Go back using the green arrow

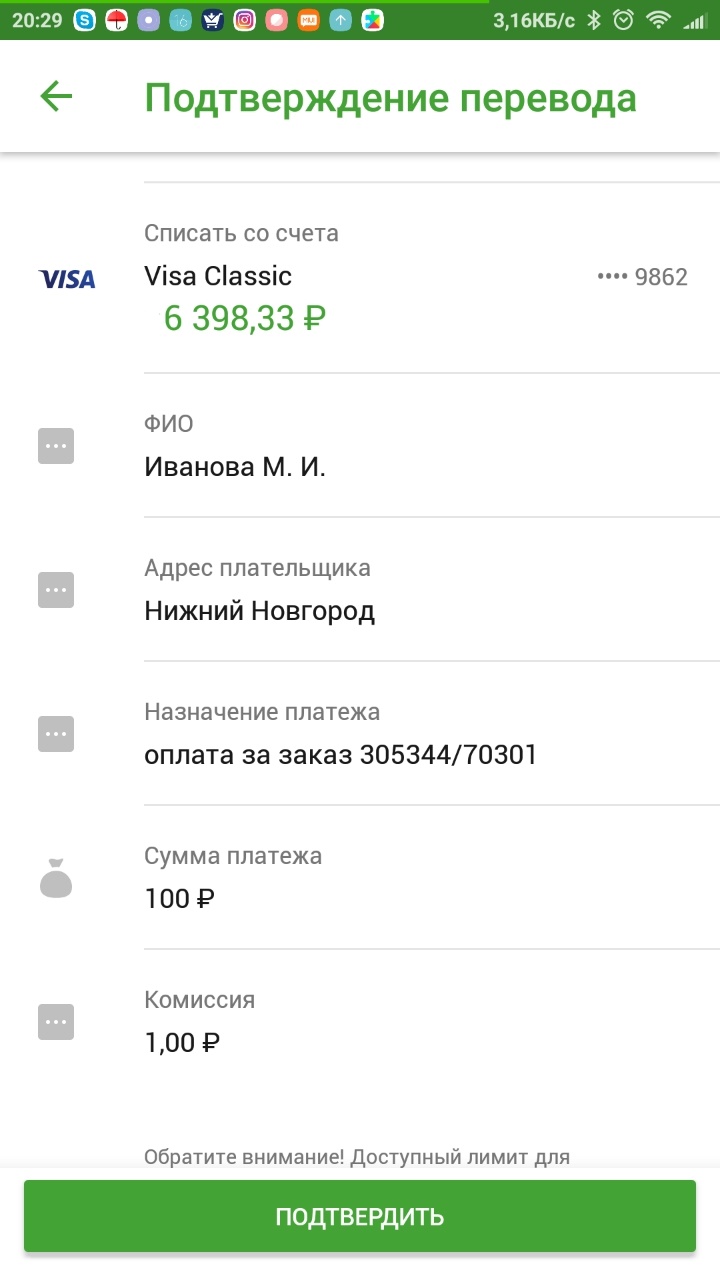click(x=56, y=96)
